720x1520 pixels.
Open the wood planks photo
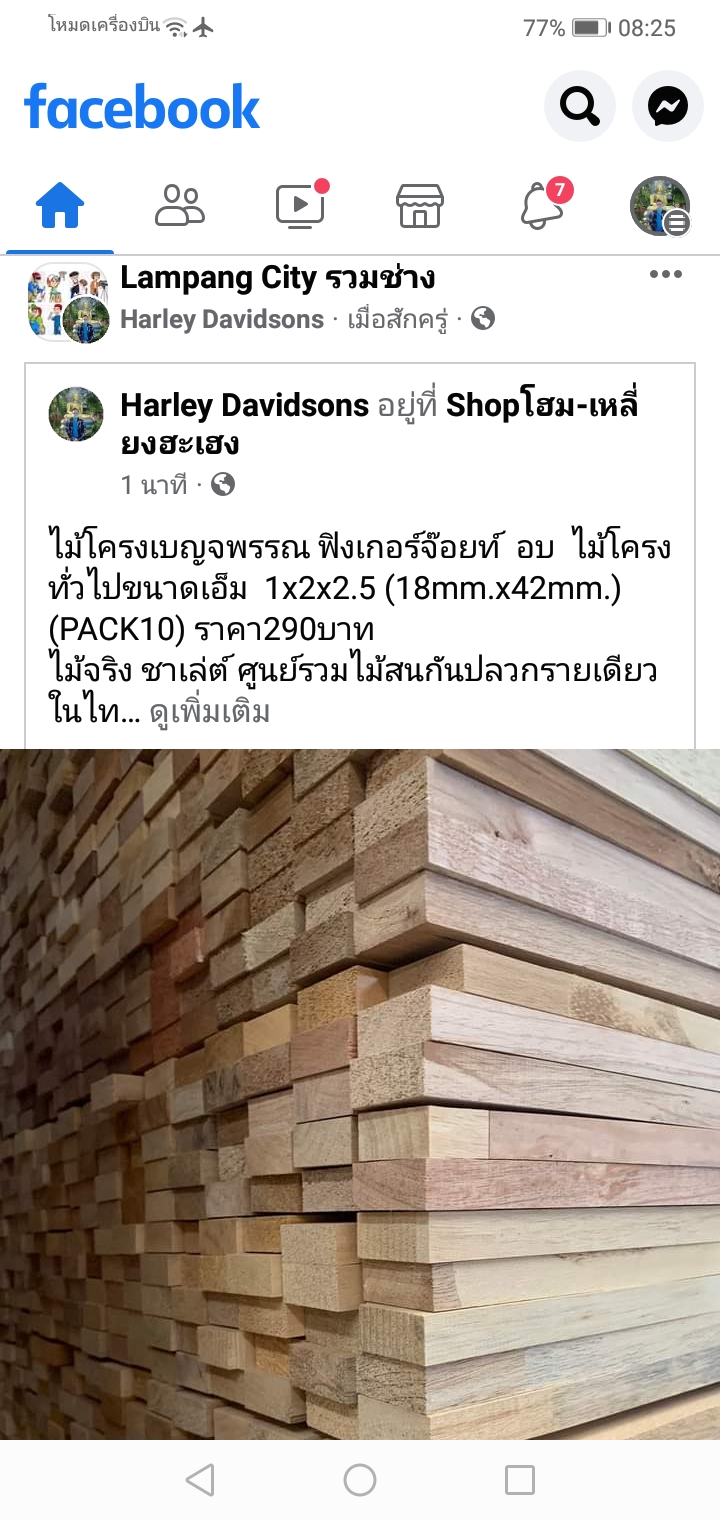[360, 1095]
